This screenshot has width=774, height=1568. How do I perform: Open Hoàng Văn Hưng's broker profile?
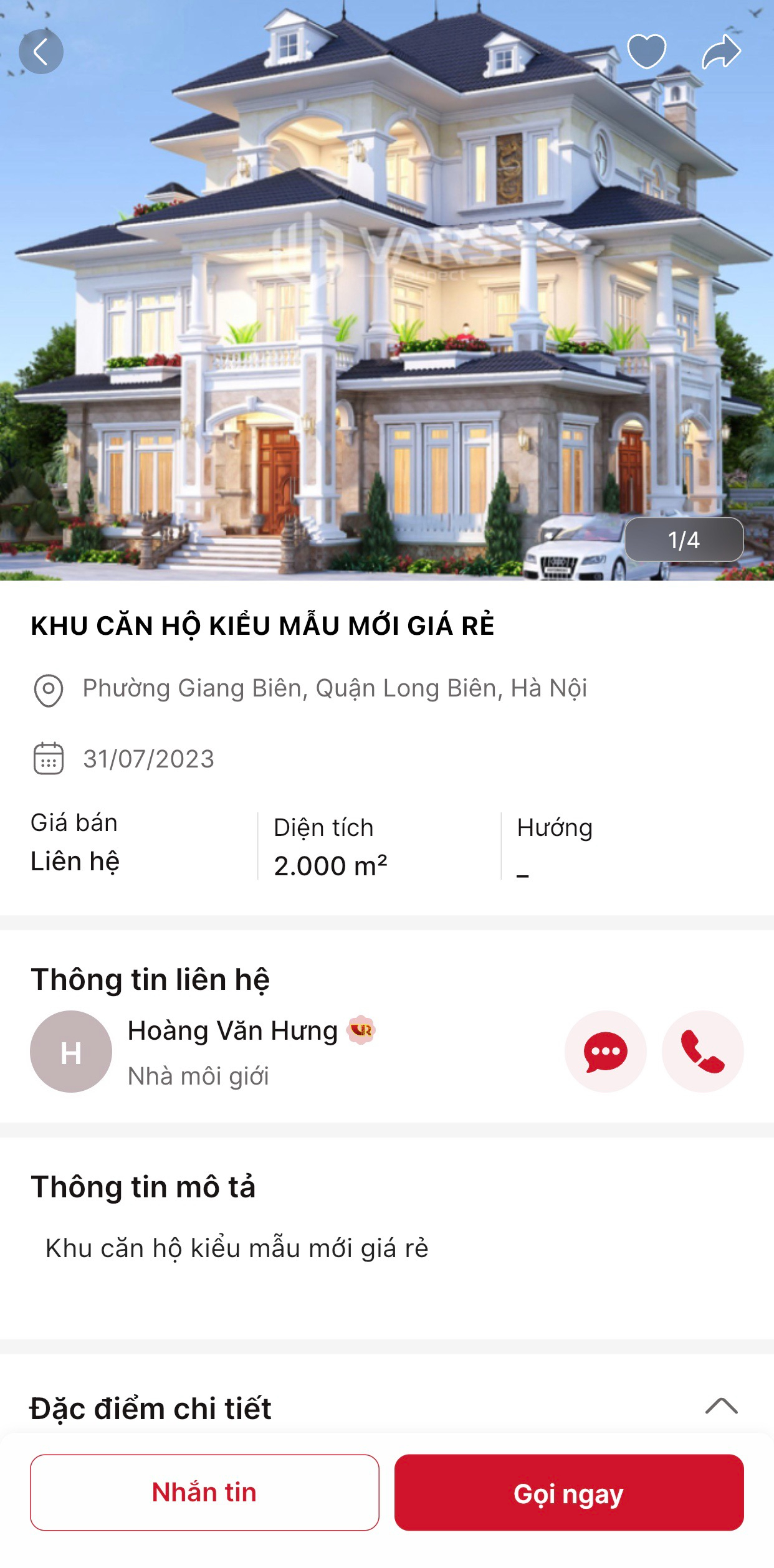tap(232, 1032)
